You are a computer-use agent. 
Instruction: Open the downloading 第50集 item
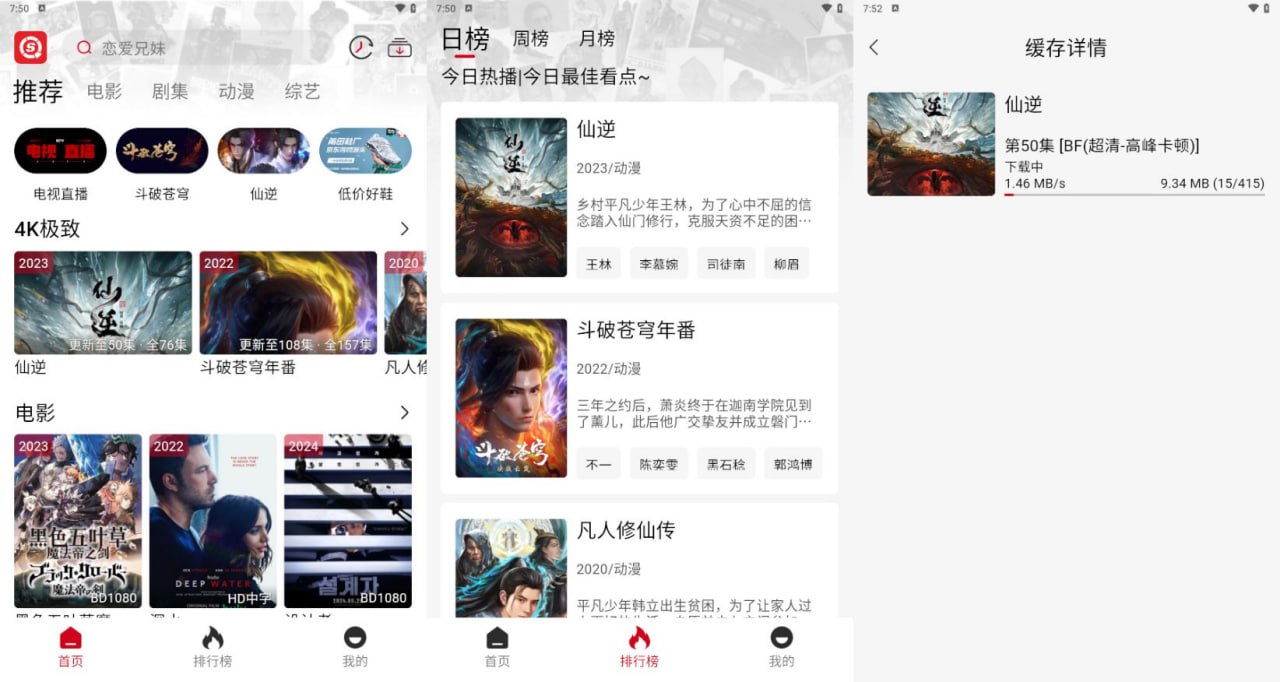click(1066, 144)
